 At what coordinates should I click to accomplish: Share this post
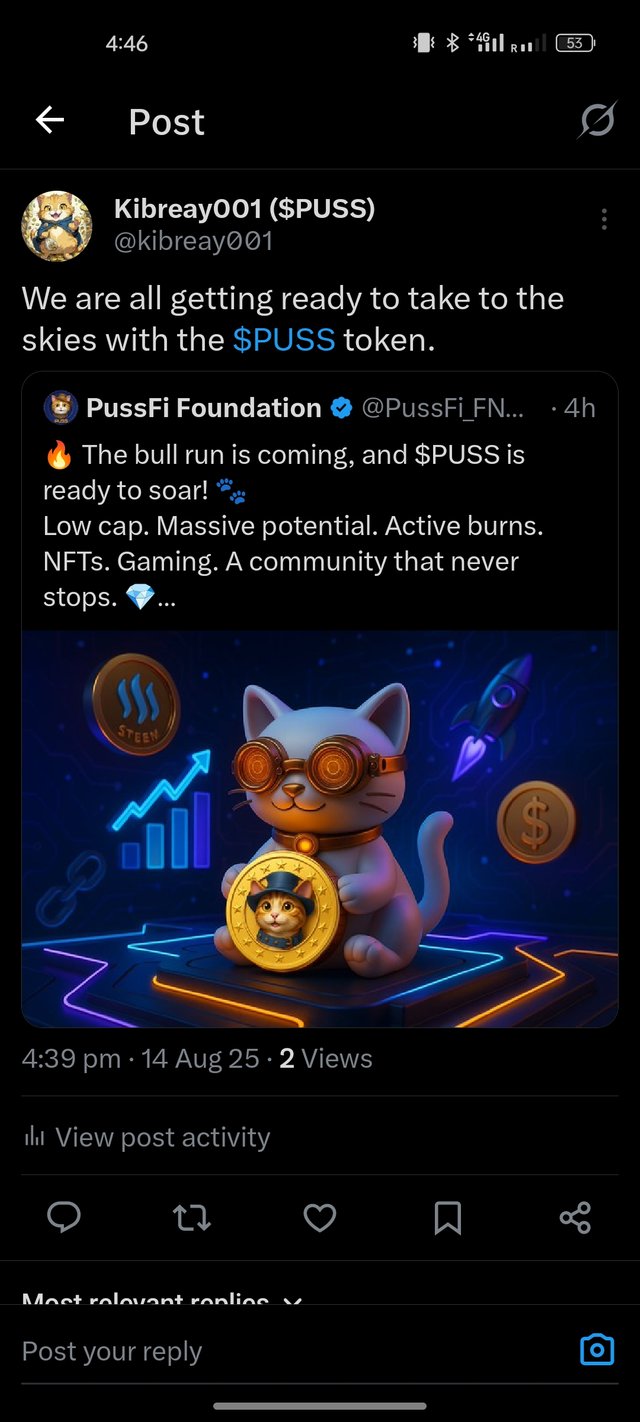(575, 1217)
